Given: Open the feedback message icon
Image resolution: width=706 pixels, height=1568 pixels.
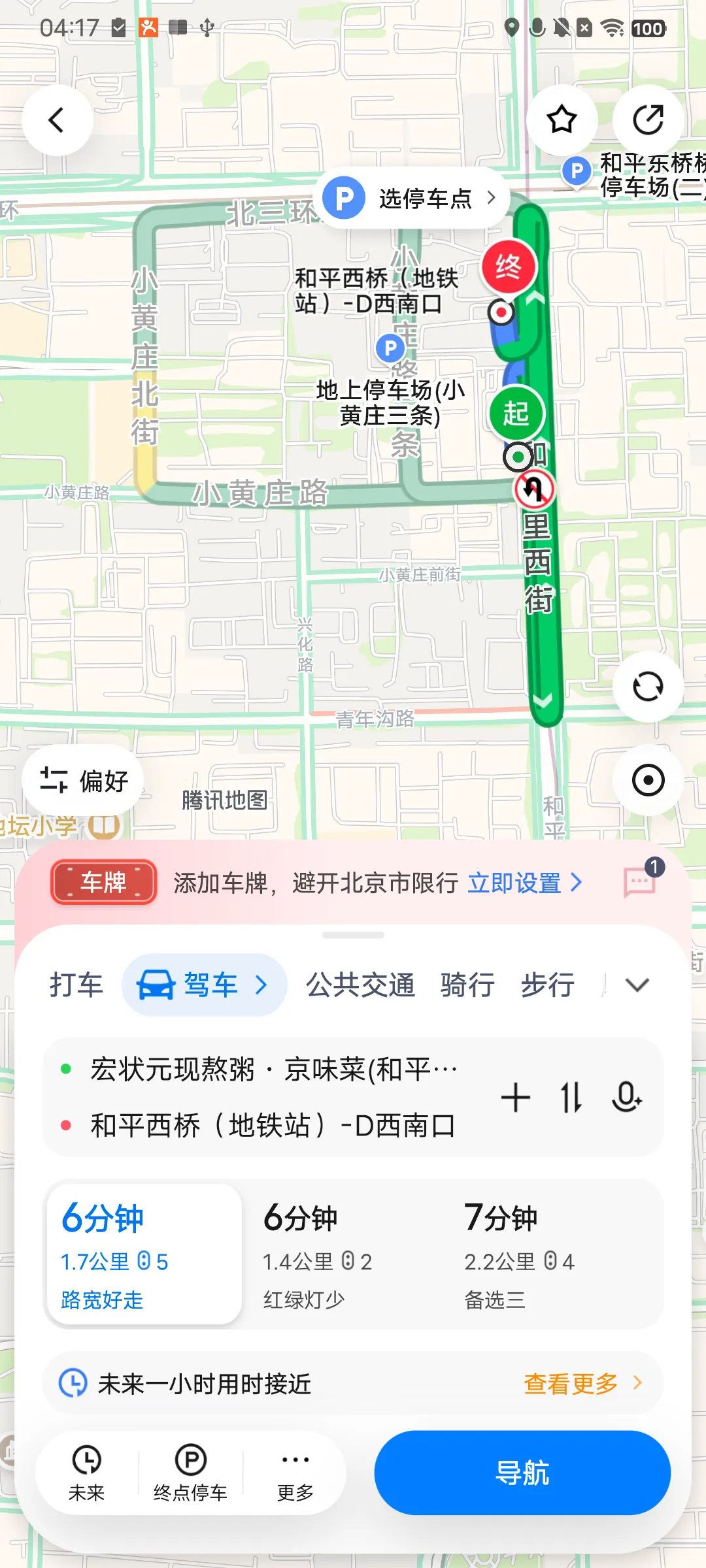Looking at the screenshot, I should [x=640, y=882].
